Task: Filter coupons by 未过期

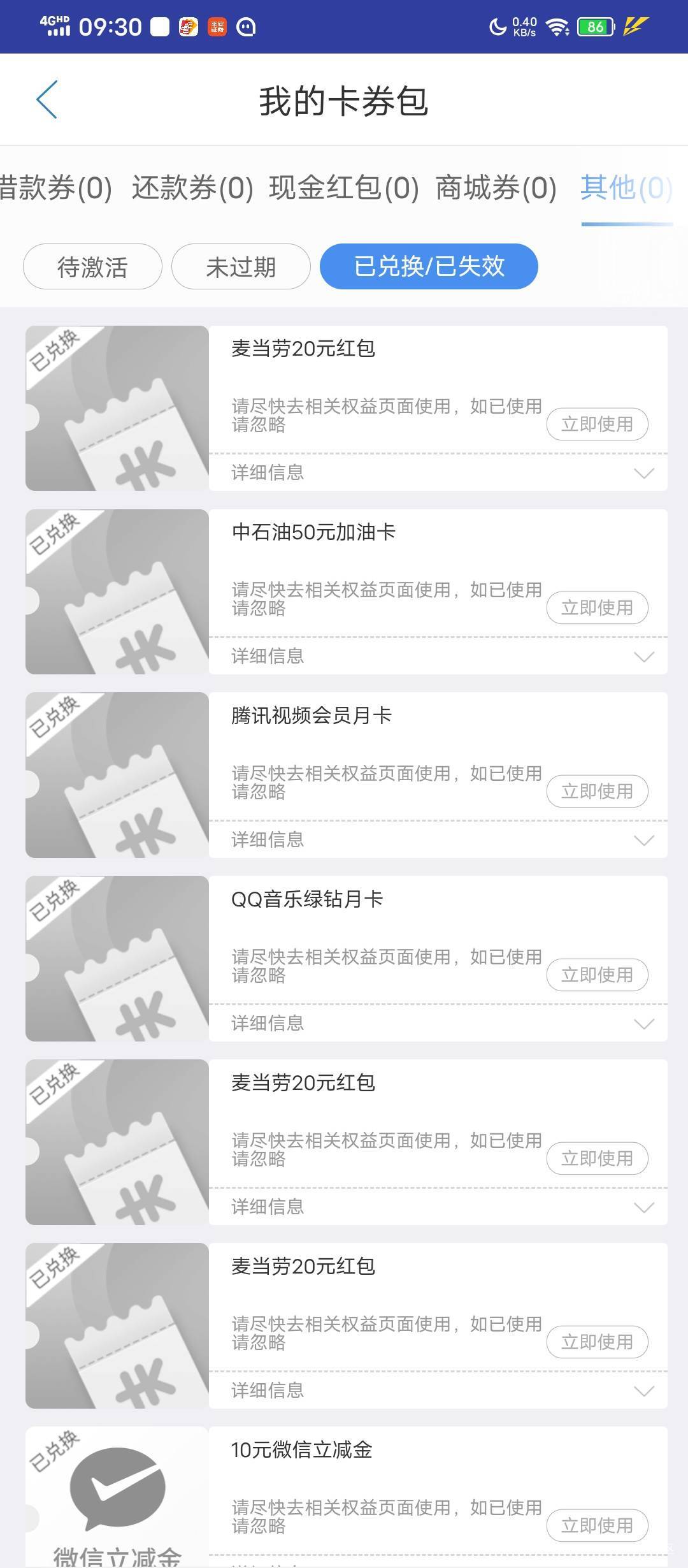Action: point(241,266)
